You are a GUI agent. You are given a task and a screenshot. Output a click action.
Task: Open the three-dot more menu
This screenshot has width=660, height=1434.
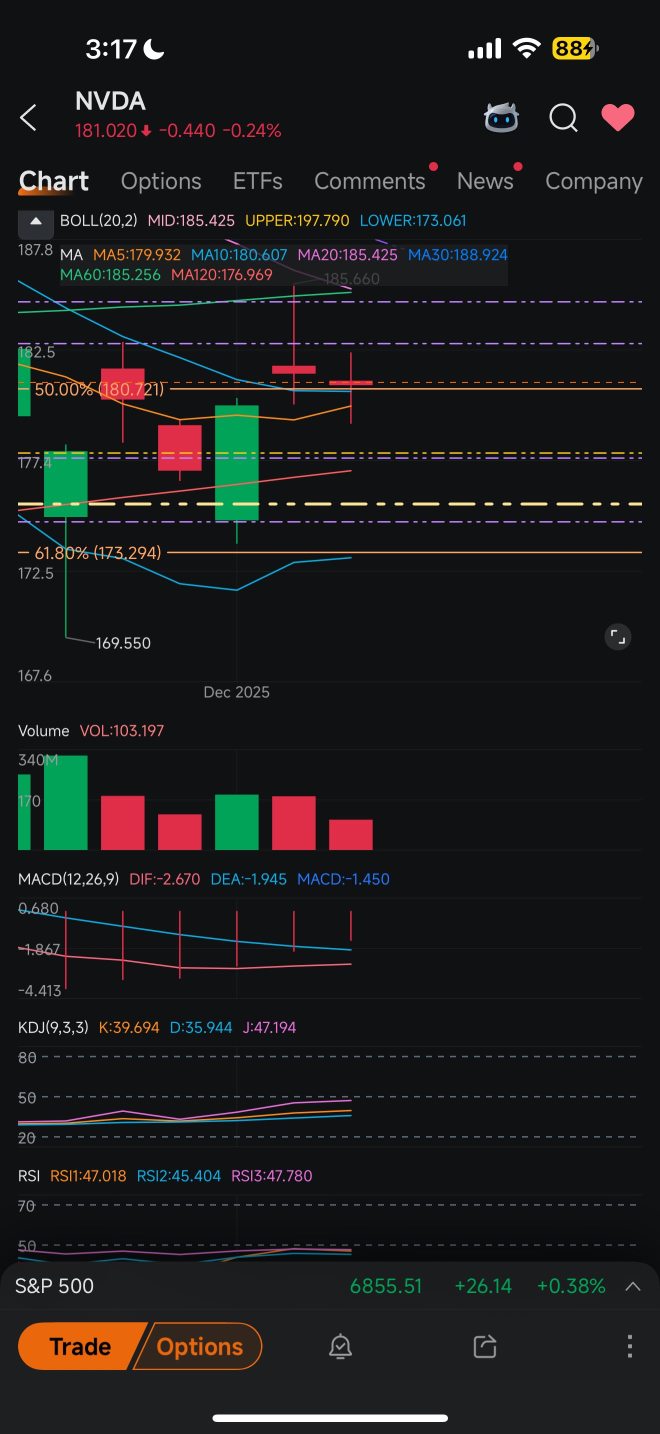[630, 1346]
